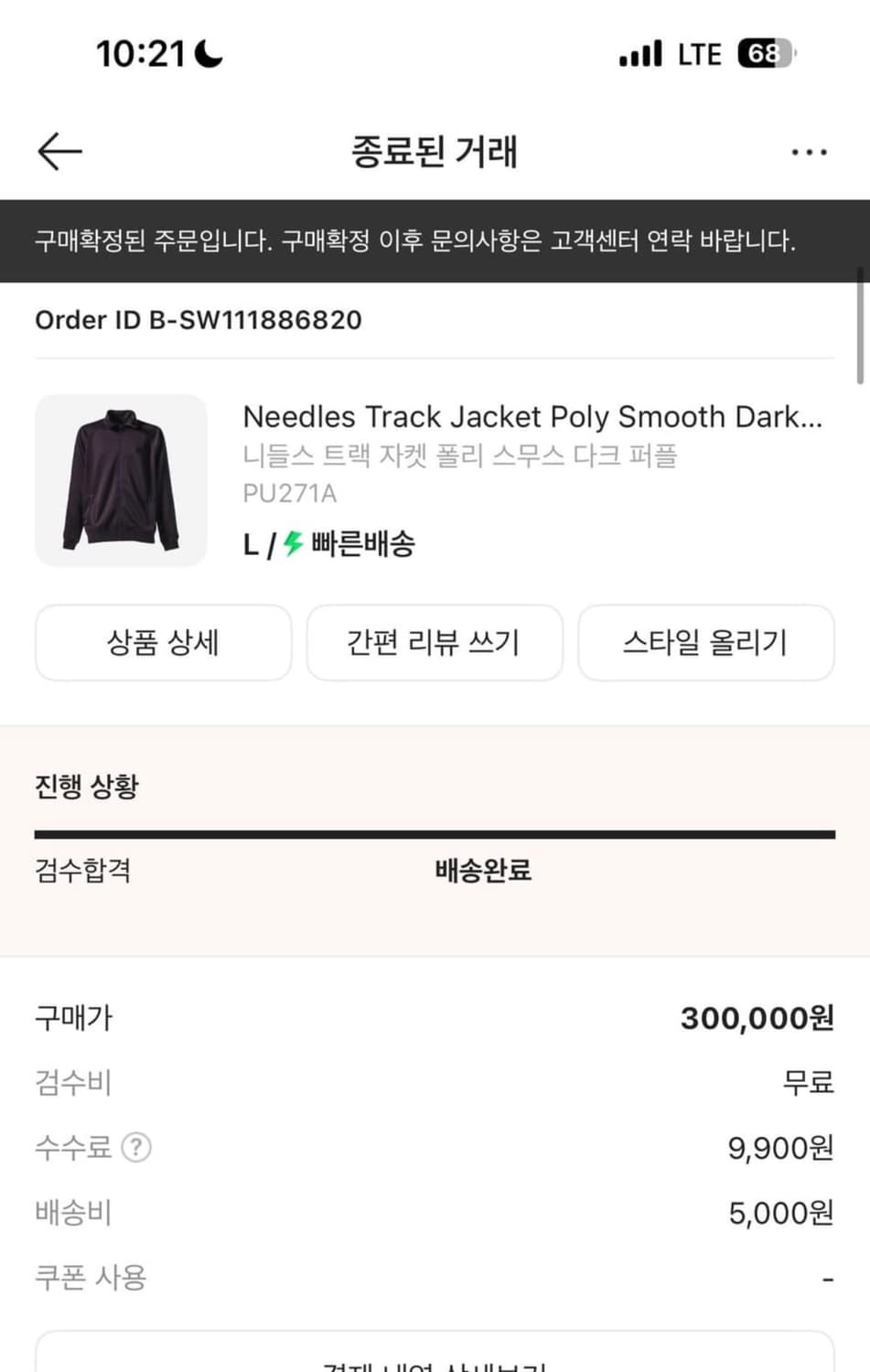The width and height of the screenshot is (870, 1372).
Task: Open the 상품 상세 product details
Action: 163,643
